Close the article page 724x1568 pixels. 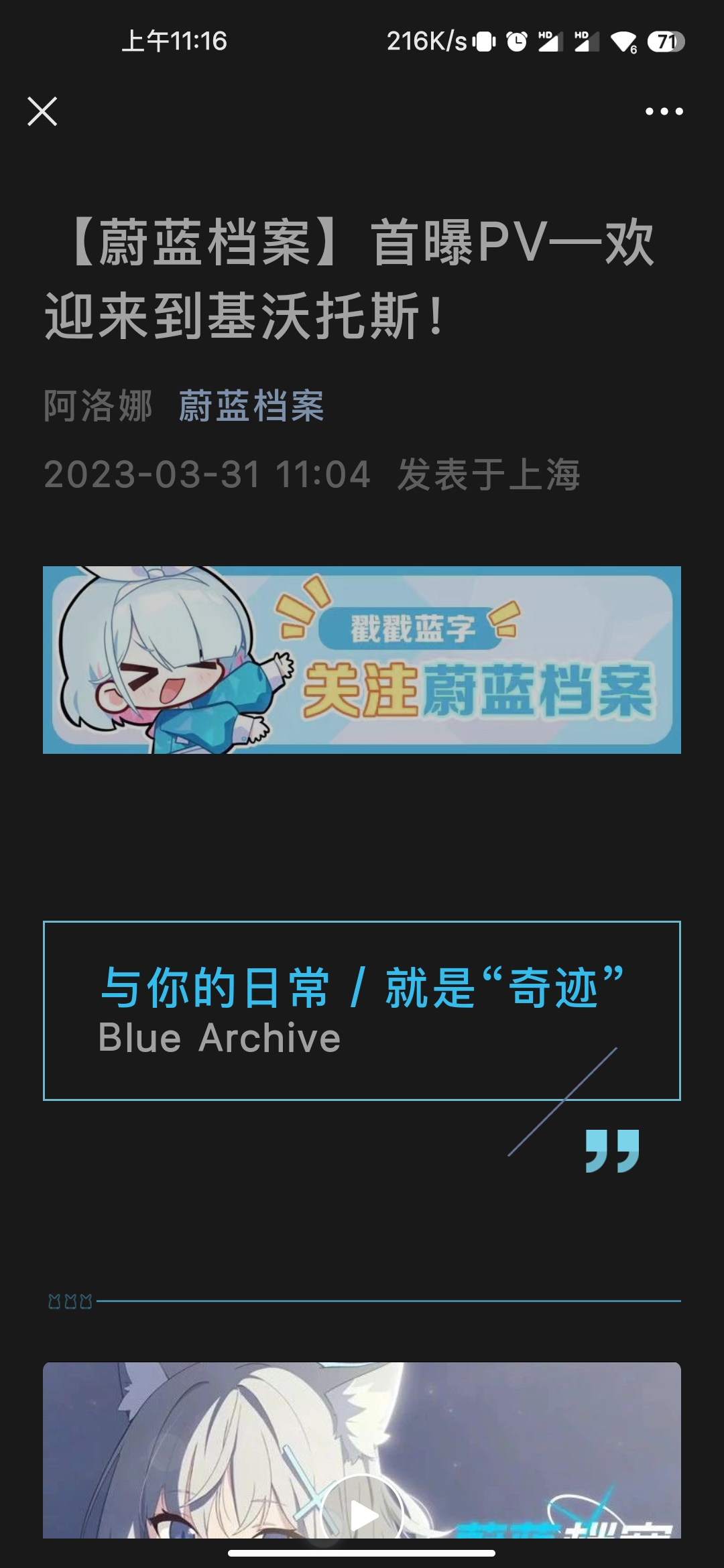(42, 111)
